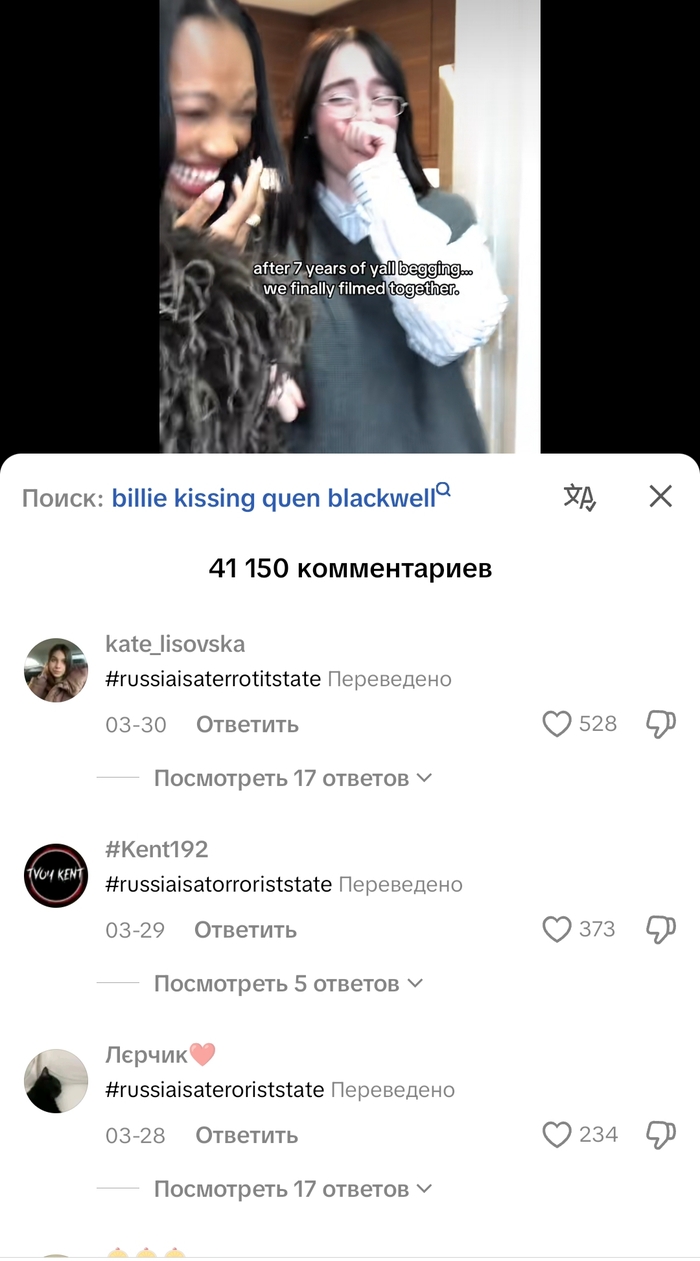
Task: Open kate_lisovska's profile picture
Action: pyautogui.click(x=56, y=670)
